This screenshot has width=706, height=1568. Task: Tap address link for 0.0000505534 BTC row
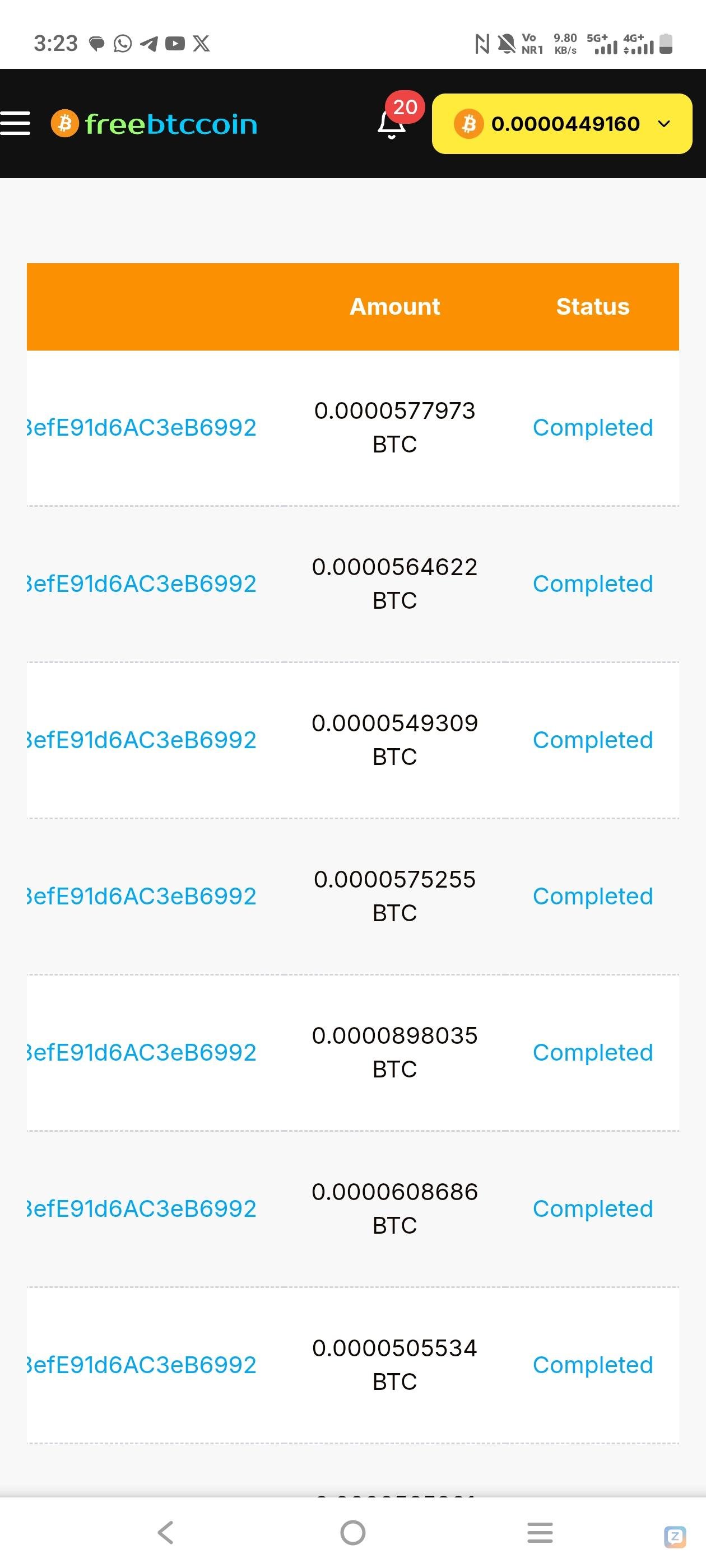[x=141, y=1365]
